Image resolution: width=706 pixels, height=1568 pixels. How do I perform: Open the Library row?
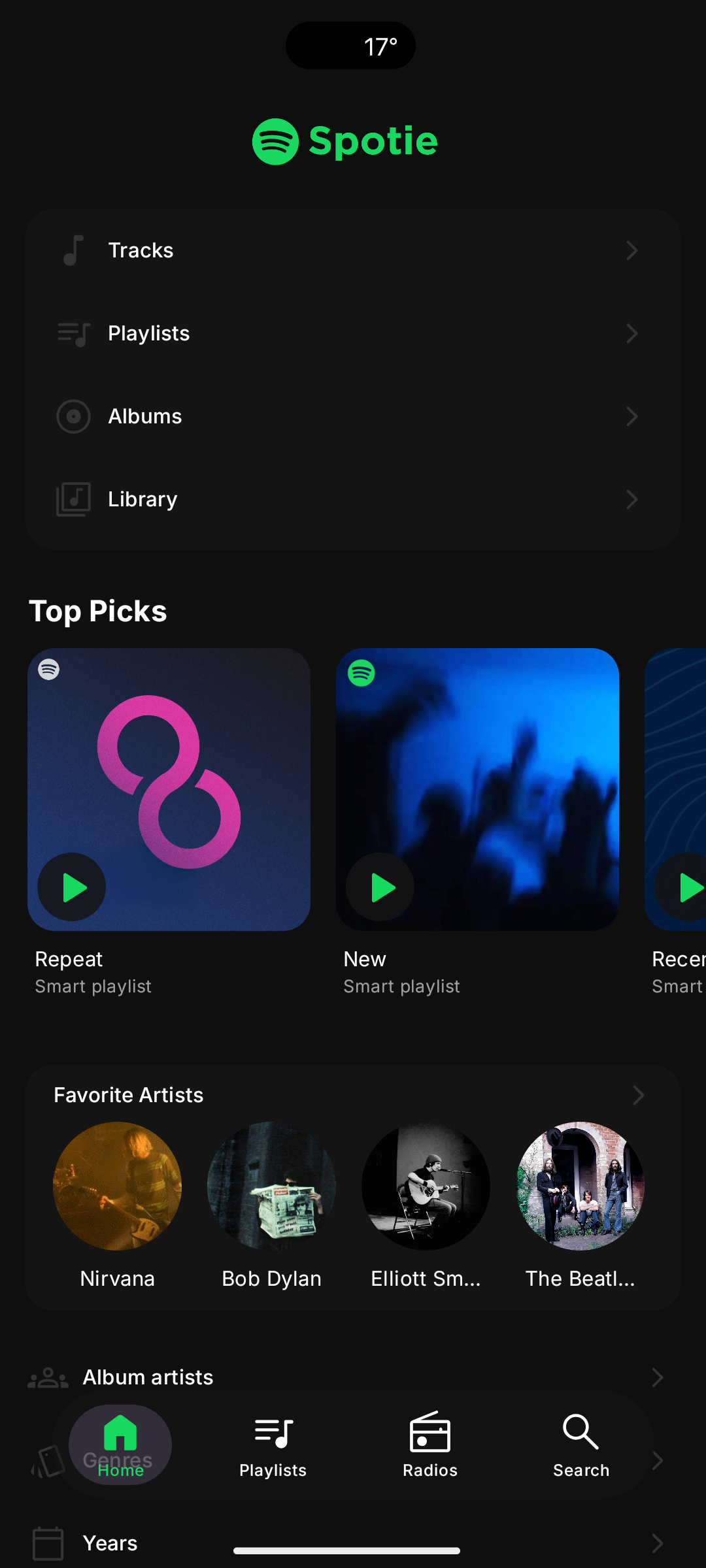click(x=353, y=499)
